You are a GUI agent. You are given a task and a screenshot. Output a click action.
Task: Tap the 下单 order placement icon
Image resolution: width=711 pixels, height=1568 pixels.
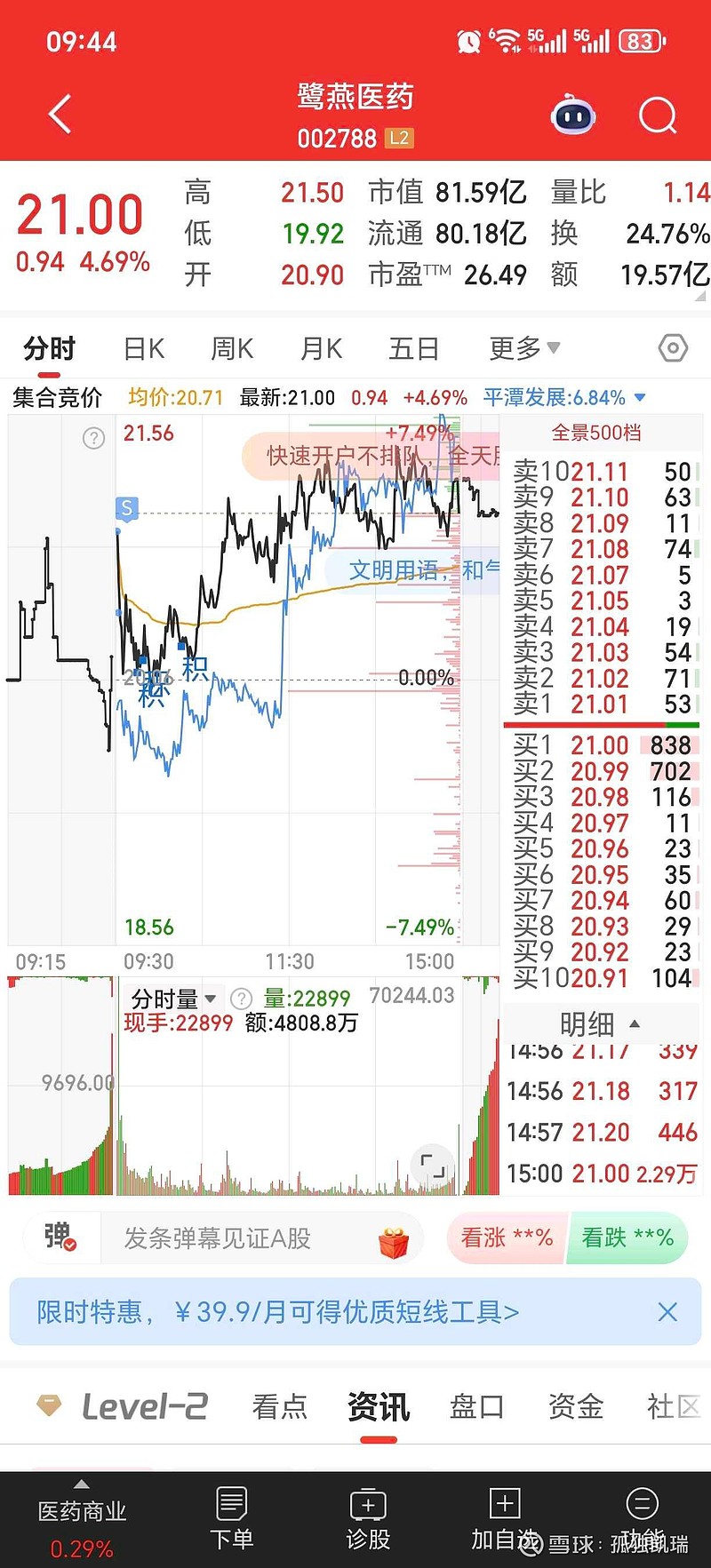tap(231, 1519)
